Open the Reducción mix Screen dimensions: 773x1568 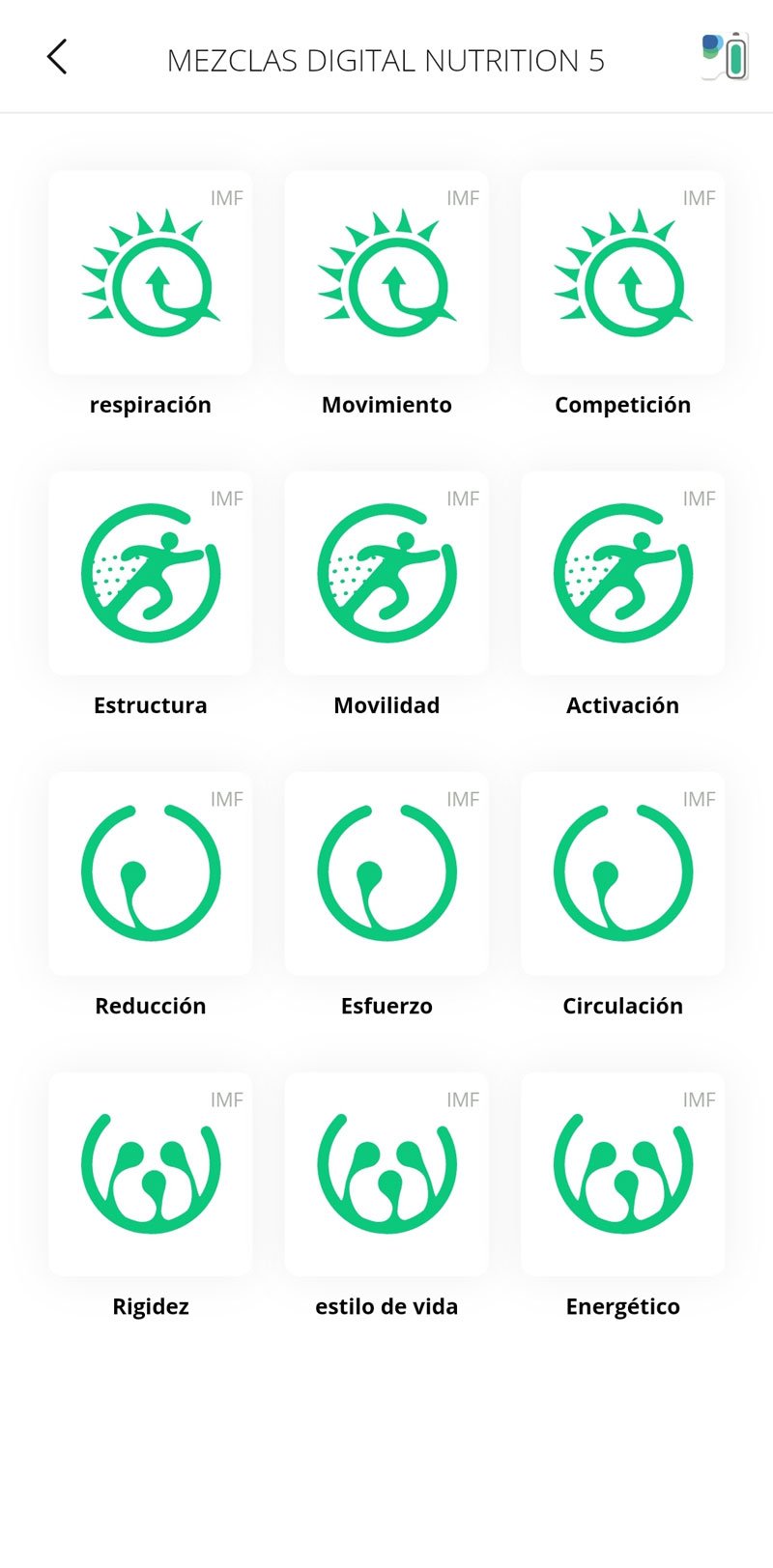(x=151, y=874)
